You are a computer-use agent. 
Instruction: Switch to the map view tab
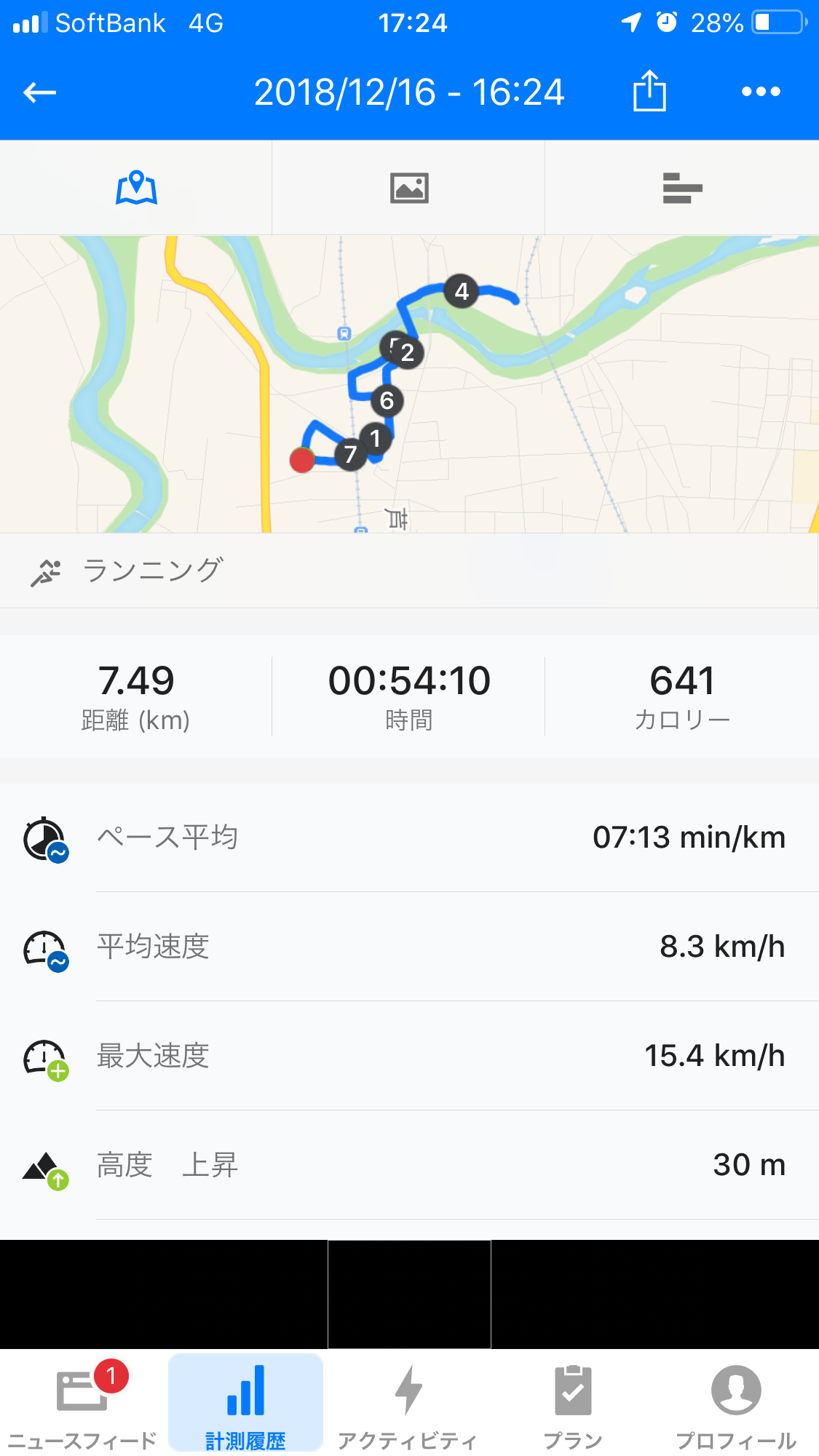click(x=136, y=188)
